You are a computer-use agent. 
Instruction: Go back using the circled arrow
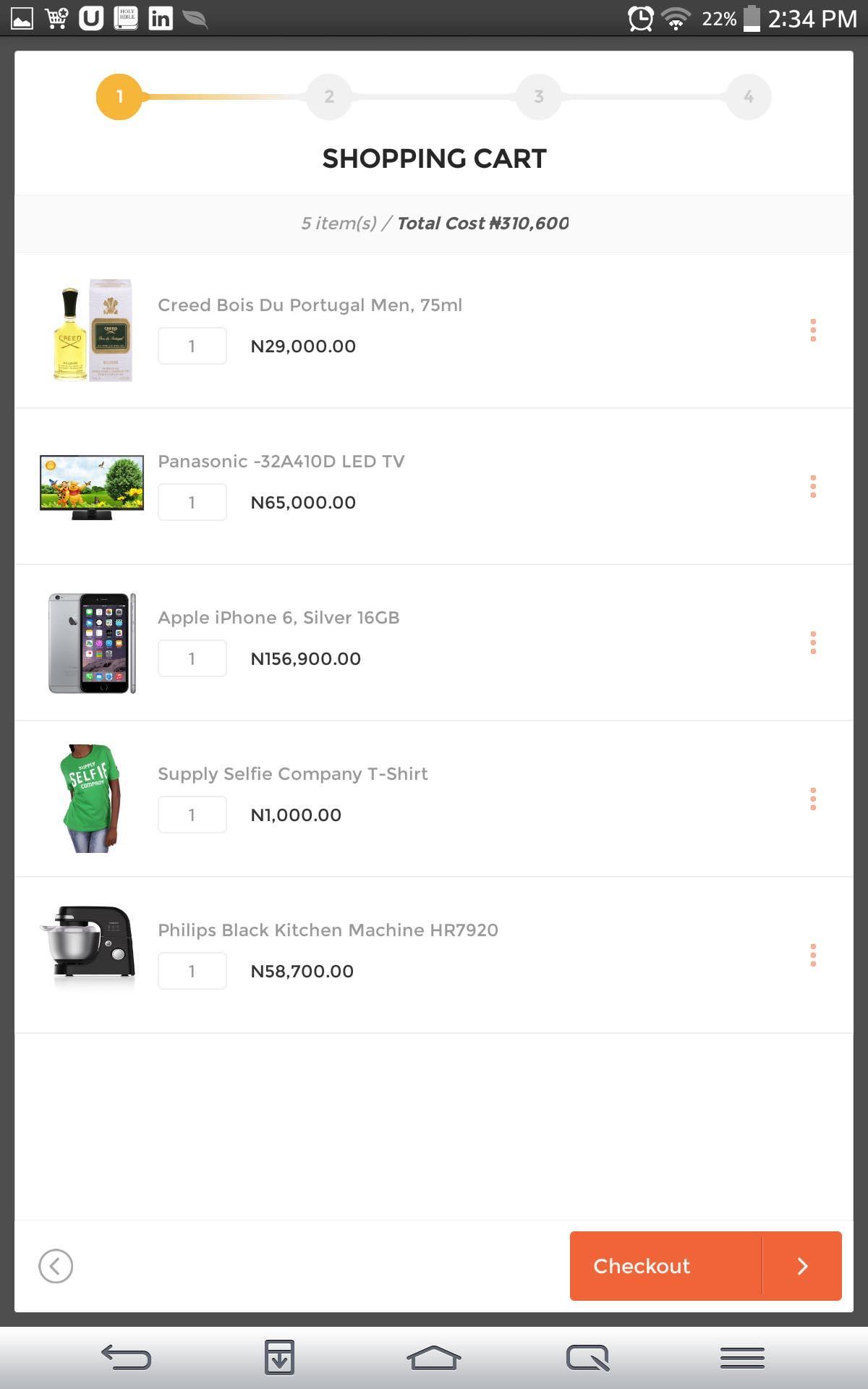click(x=56, y=1266)
